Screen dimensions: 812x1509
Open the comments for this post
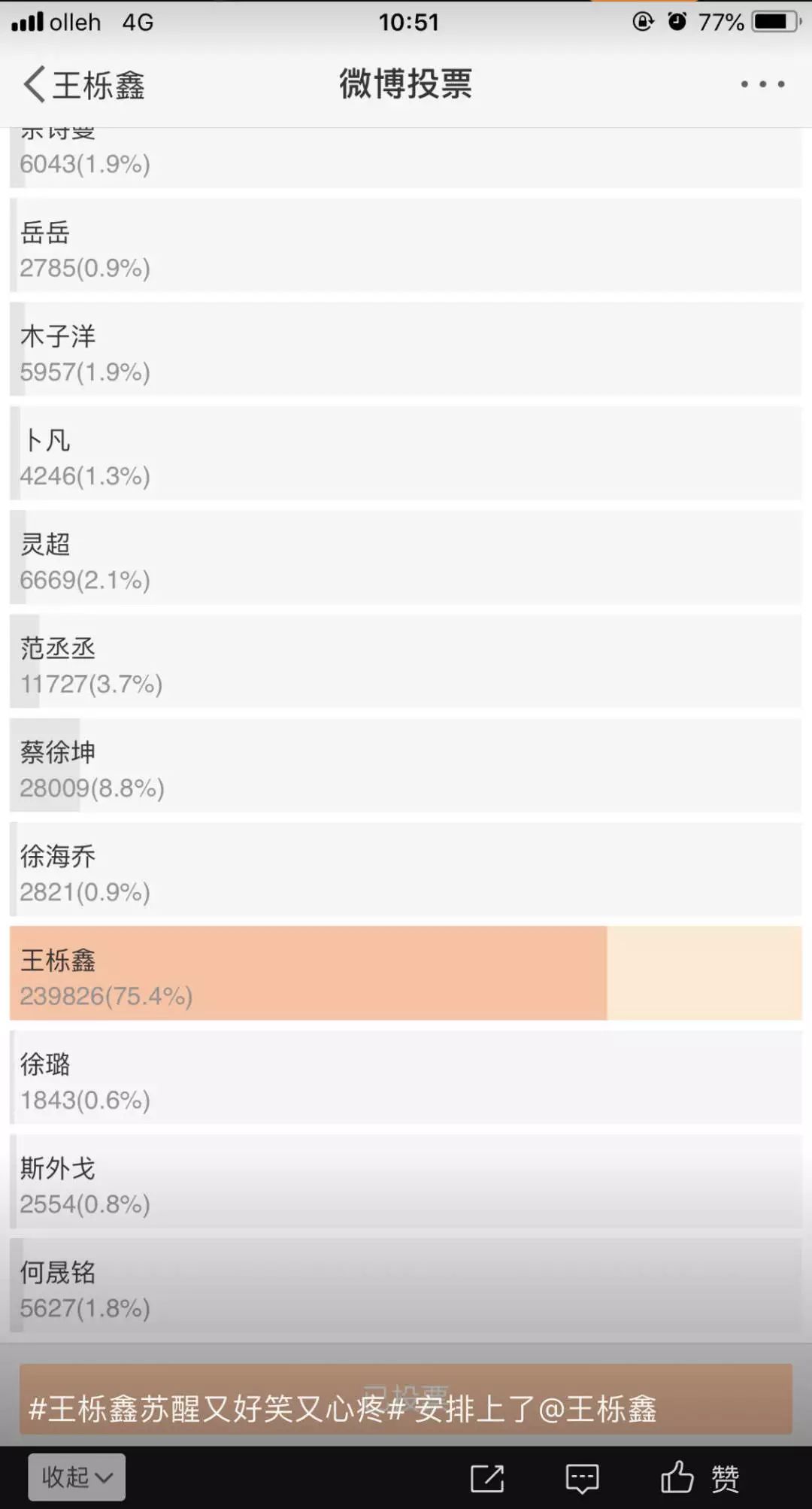[x=583, y=1478]
